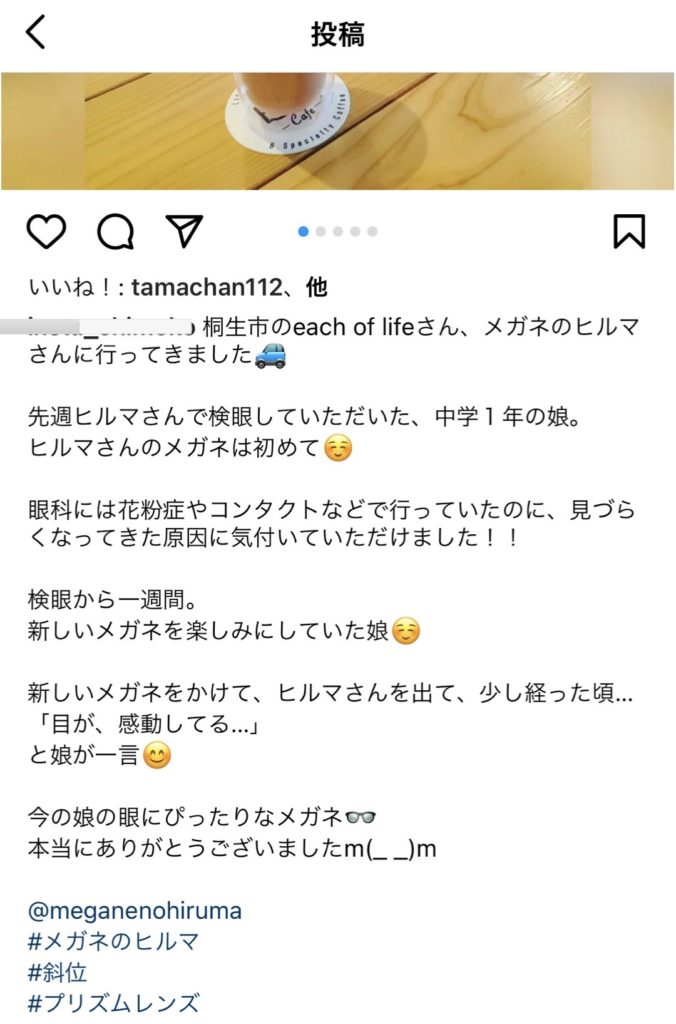Open the post's coffee photo
This screenshot has height=1024, width=676.
[338, 130]
